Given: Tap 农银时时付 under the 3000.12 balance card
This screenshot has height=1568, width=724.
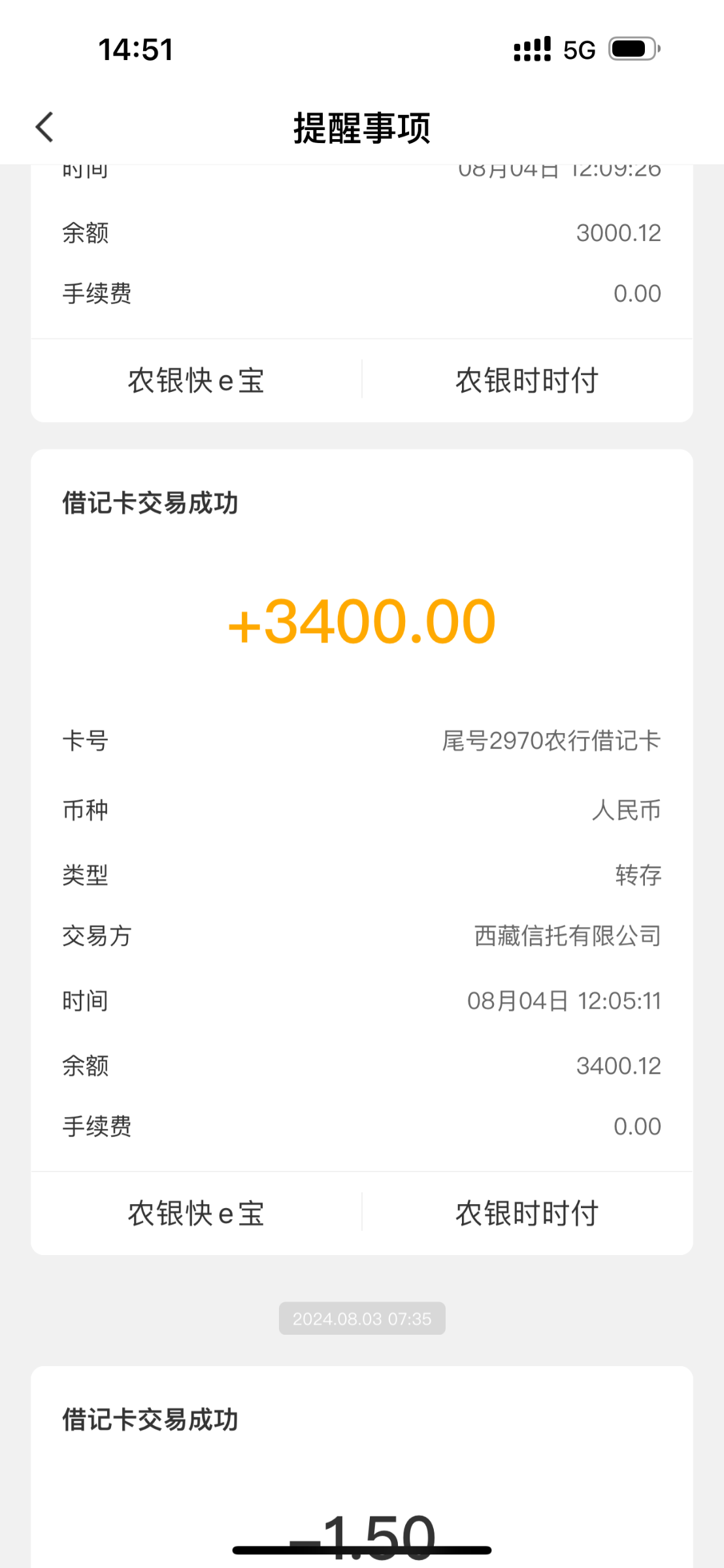Looking at the screenshot, I should (x=527, y=380).
